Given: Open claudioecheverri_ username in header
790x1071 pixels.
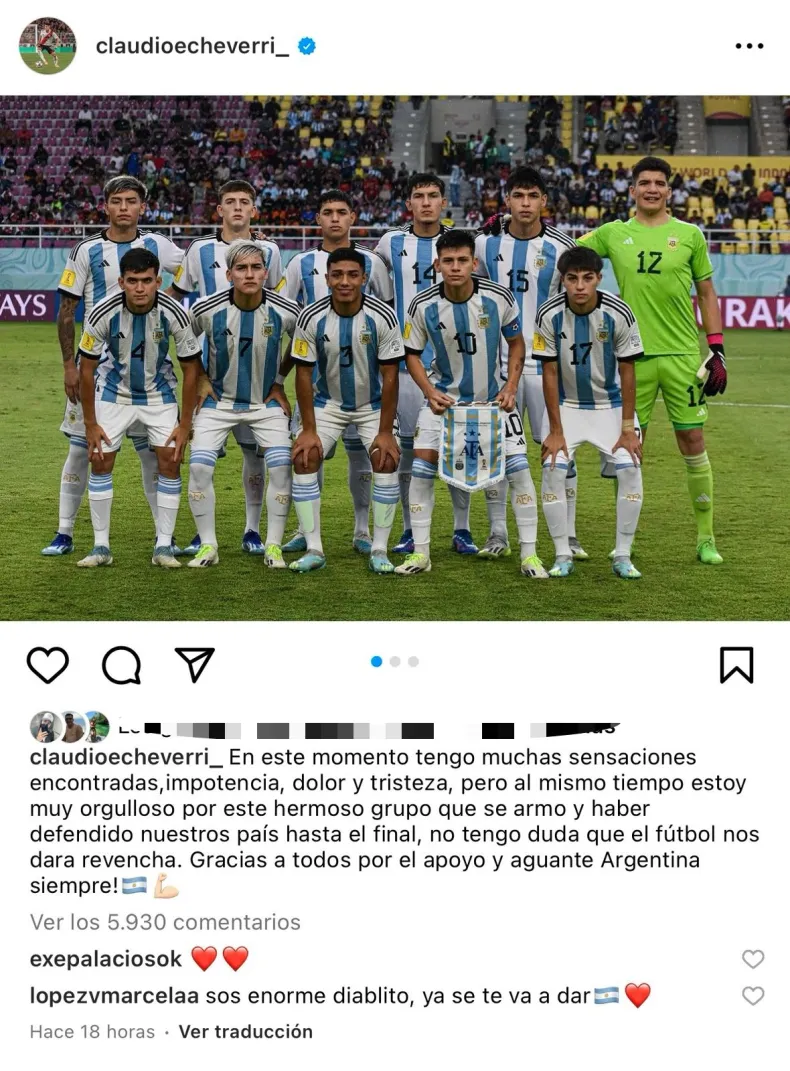Looking at the screenshot, I should 192,46.
